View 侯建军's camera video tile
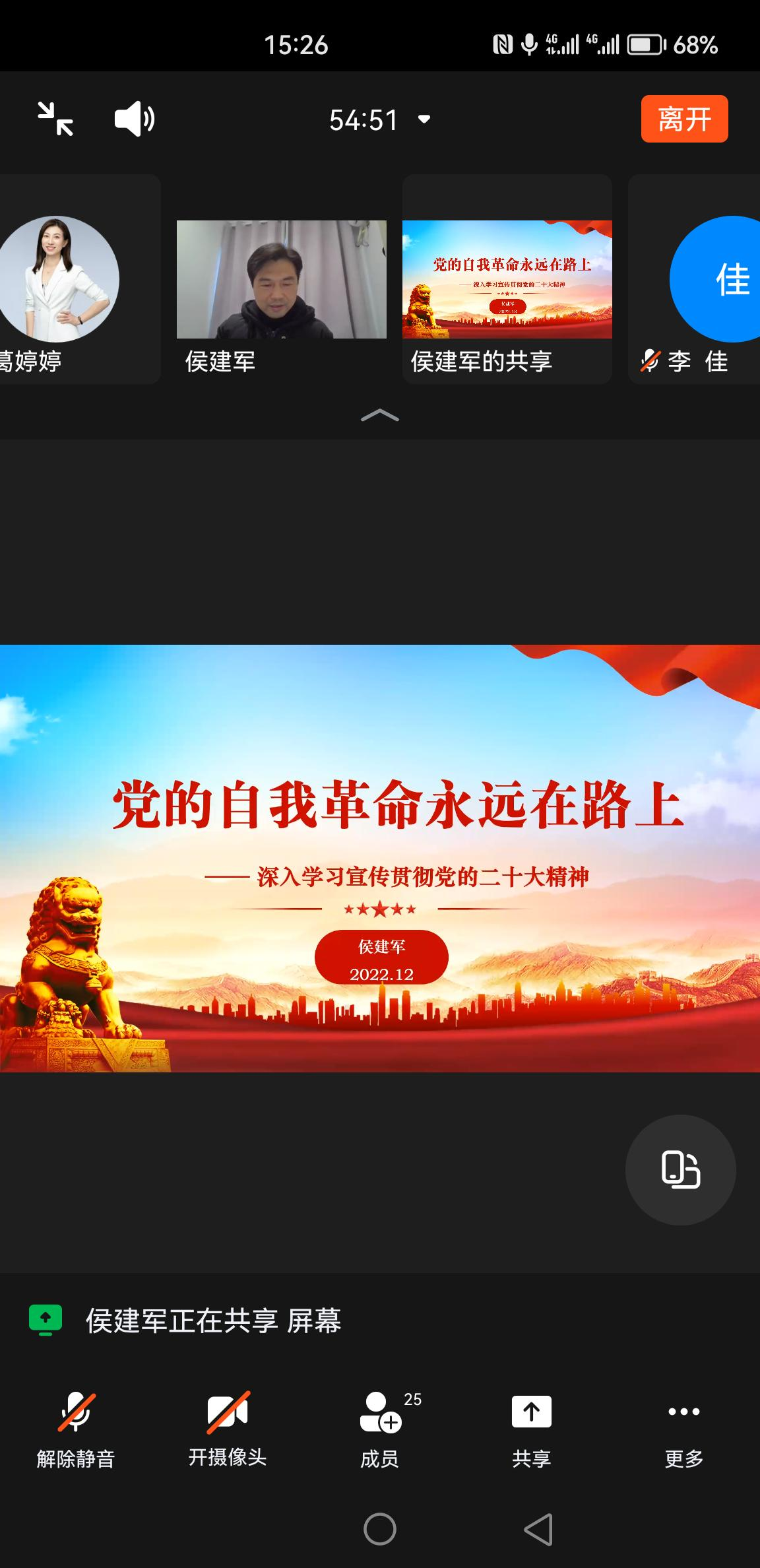Screen dimensions: 760x1568 pyautogui.click(x=282, y=278)
